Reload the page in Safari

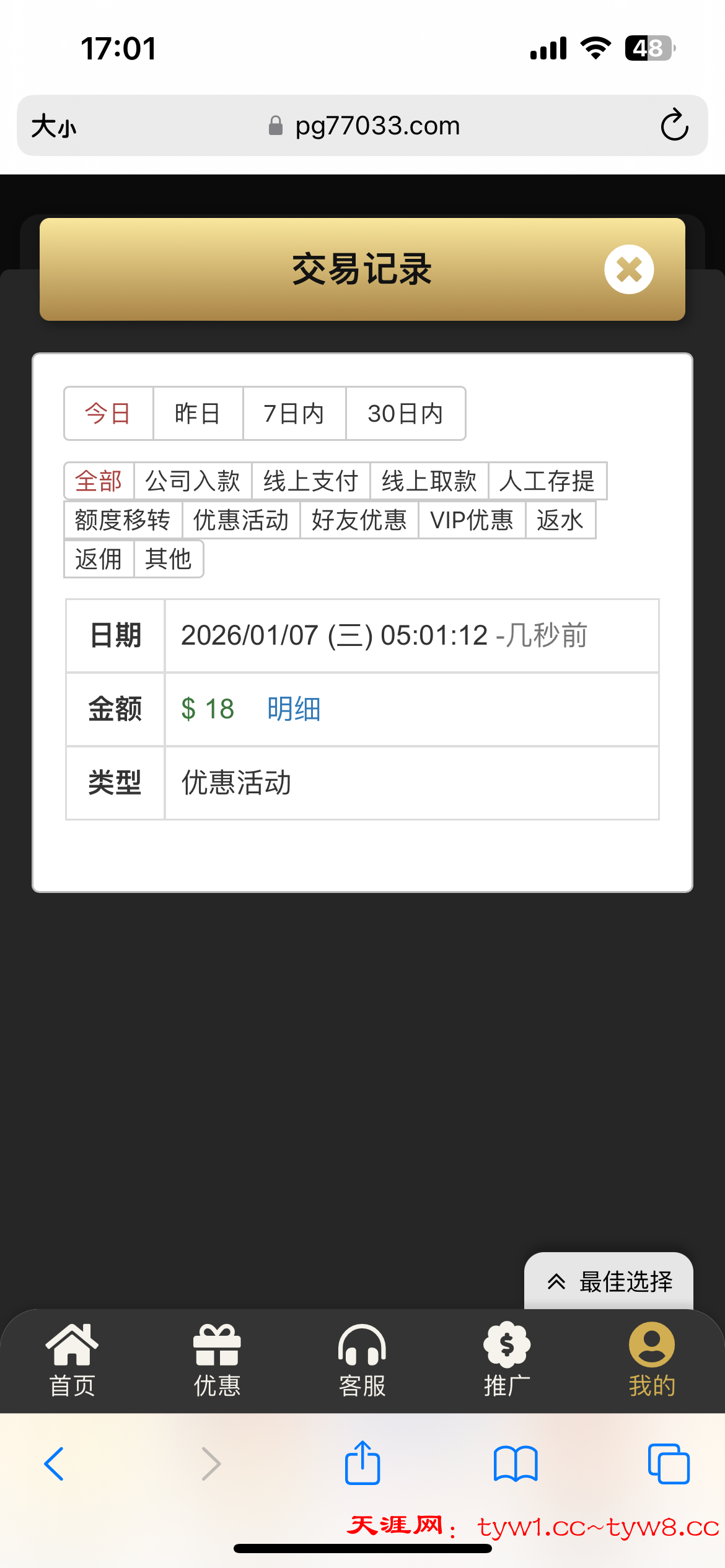674,126
